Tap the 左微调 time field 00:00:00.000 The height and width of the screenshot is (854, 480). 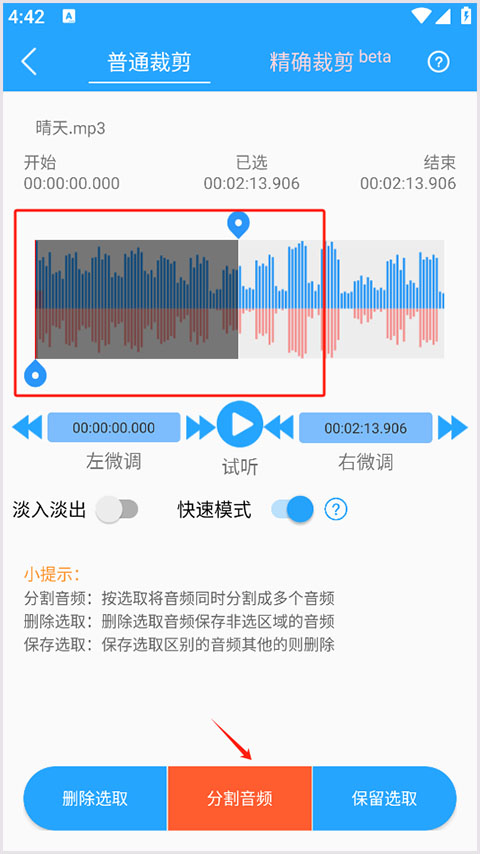(114, 428)
